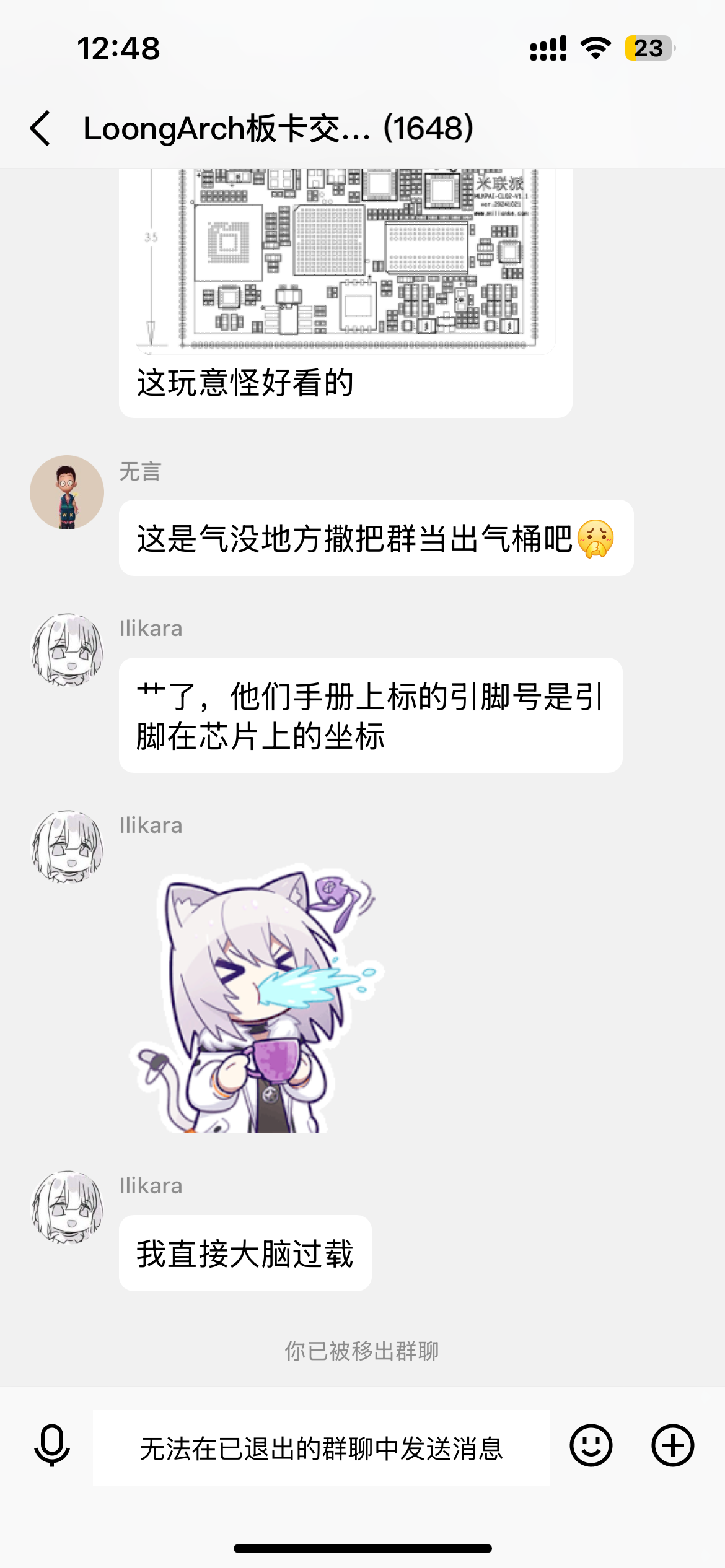Open the plus attachment menu
This screenshot has height=1568, width=725.
[672, 1446]
